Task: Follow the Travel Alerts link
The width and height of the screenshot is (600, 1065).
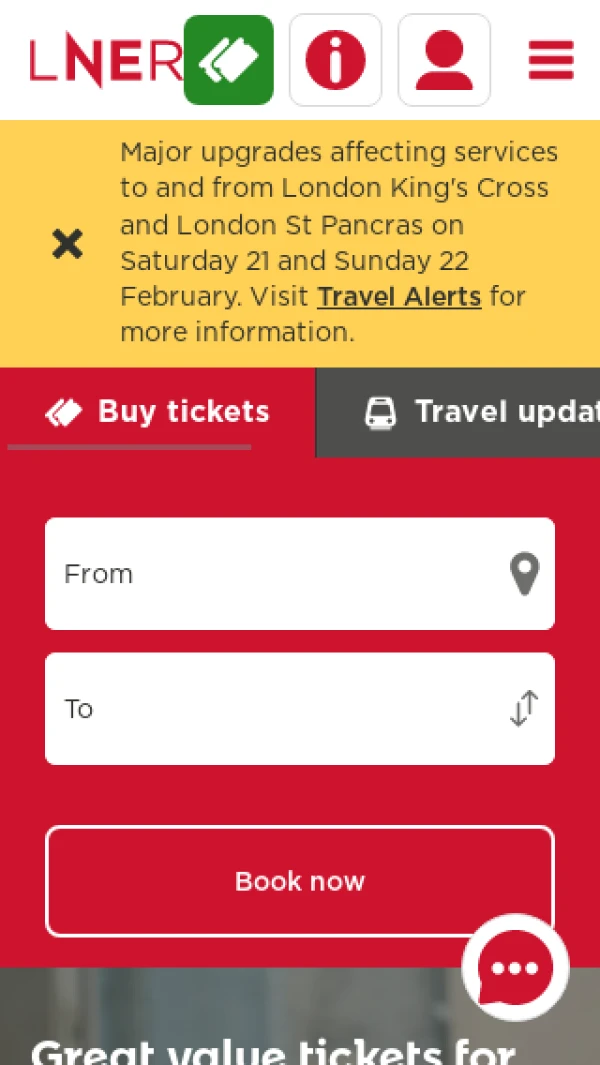Action: point(399,297)
